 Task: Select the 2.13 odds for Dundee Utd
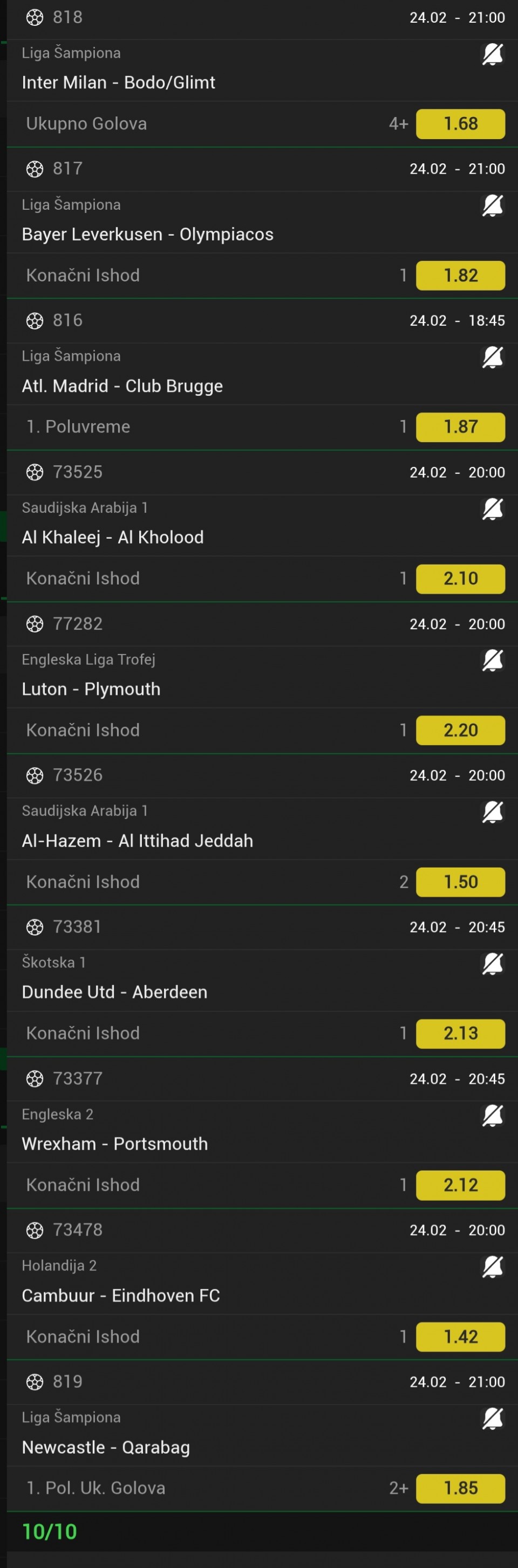460,1034
